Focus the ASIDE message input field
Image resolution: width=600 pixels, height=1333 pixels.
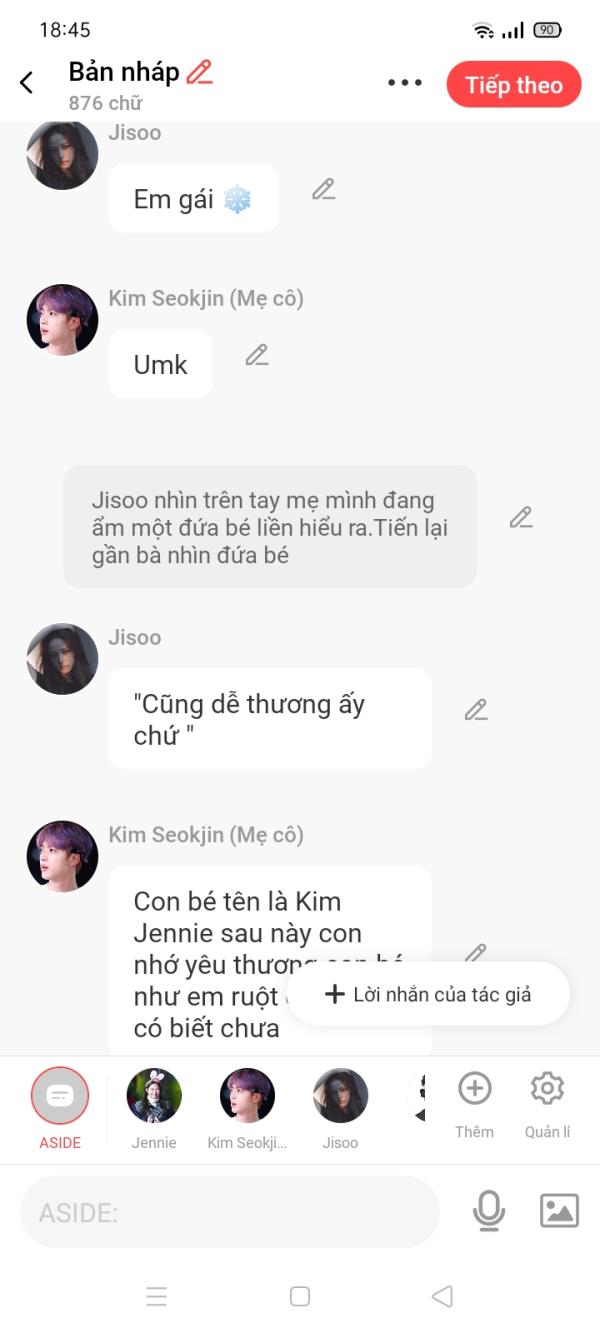click(x=230, y=1212)
